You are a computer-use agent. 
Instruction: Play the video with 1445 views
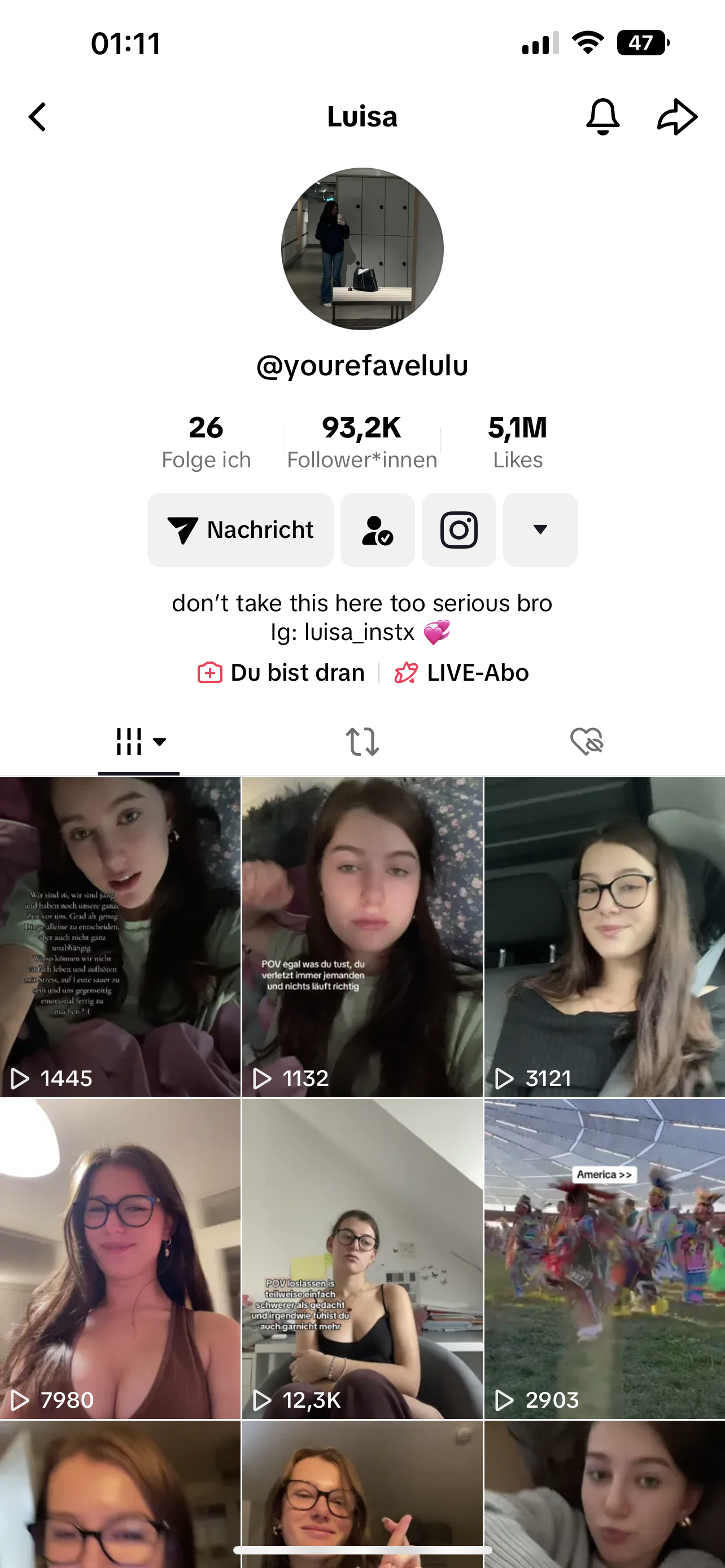[x=120, y=938]
